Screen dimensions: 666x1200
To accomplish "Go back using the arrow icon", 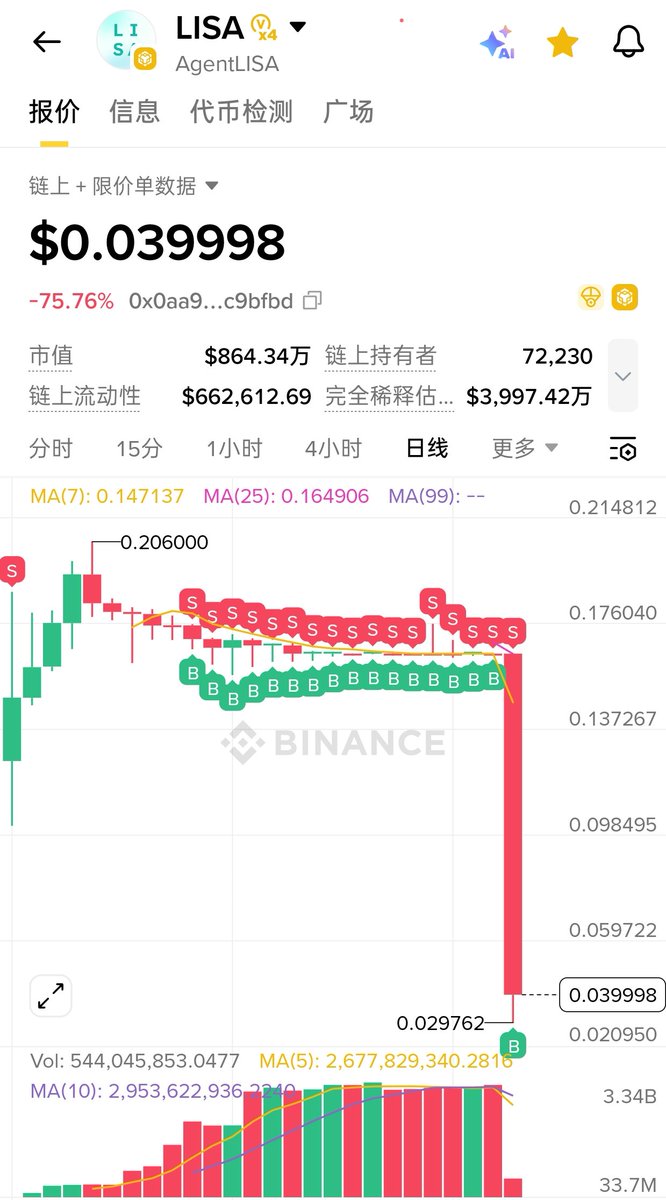I will point(47,41).
